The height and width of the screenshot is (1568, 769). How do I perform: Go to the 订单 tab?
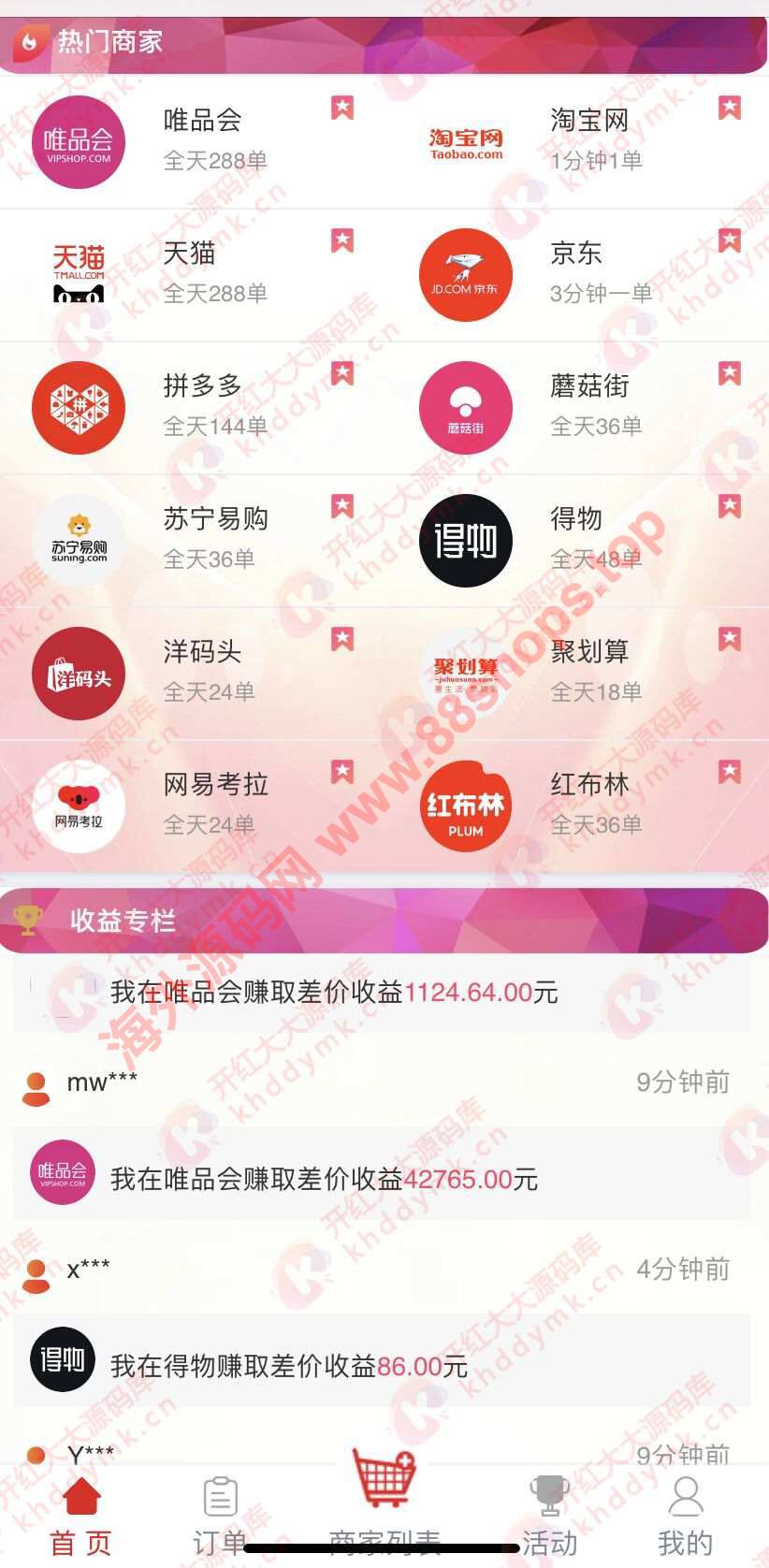[221, 1516]
